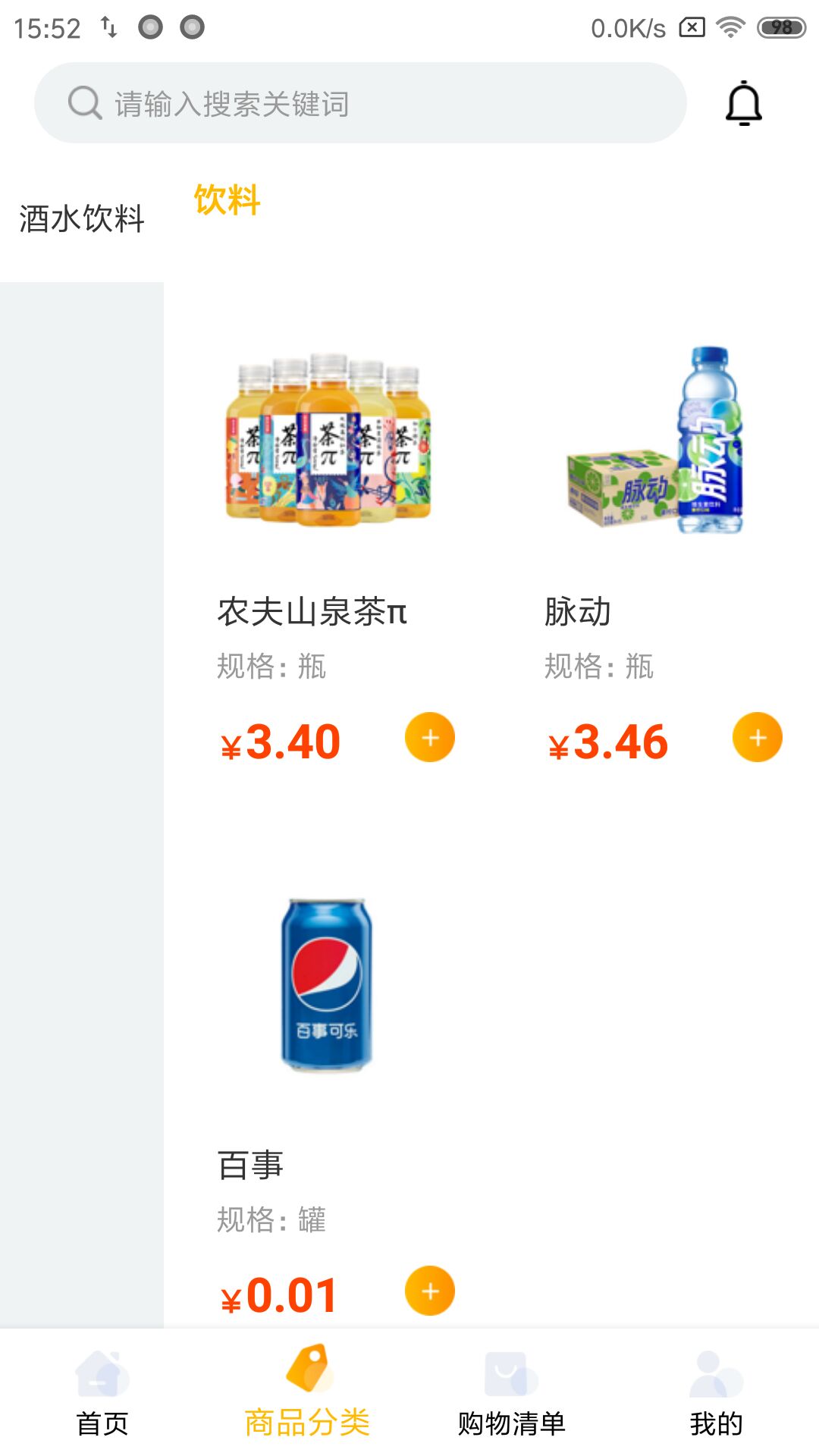Add 农夫山泉茶π to cart with plus button
819x1456 pixels.
click(x=429, y=739)
